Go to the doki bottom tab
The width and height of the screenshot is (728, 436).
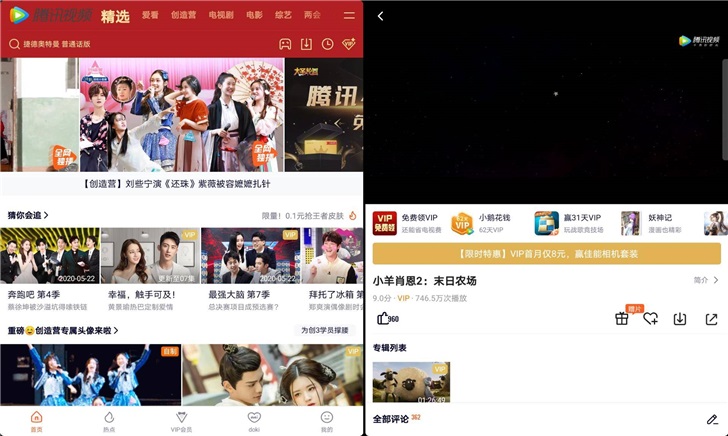254,421
